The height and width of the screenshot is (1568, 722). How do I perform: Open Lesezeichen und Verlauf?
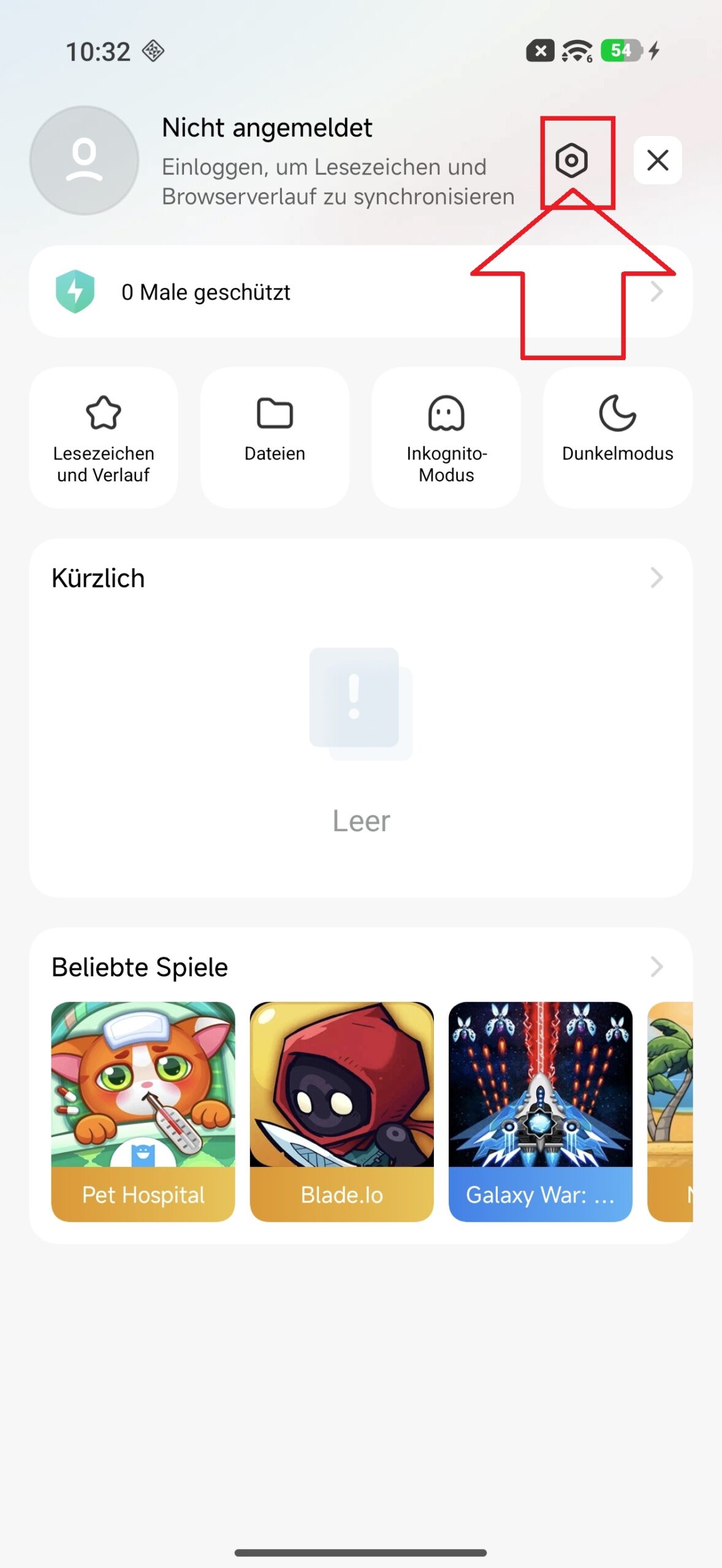tap(104, 437)
